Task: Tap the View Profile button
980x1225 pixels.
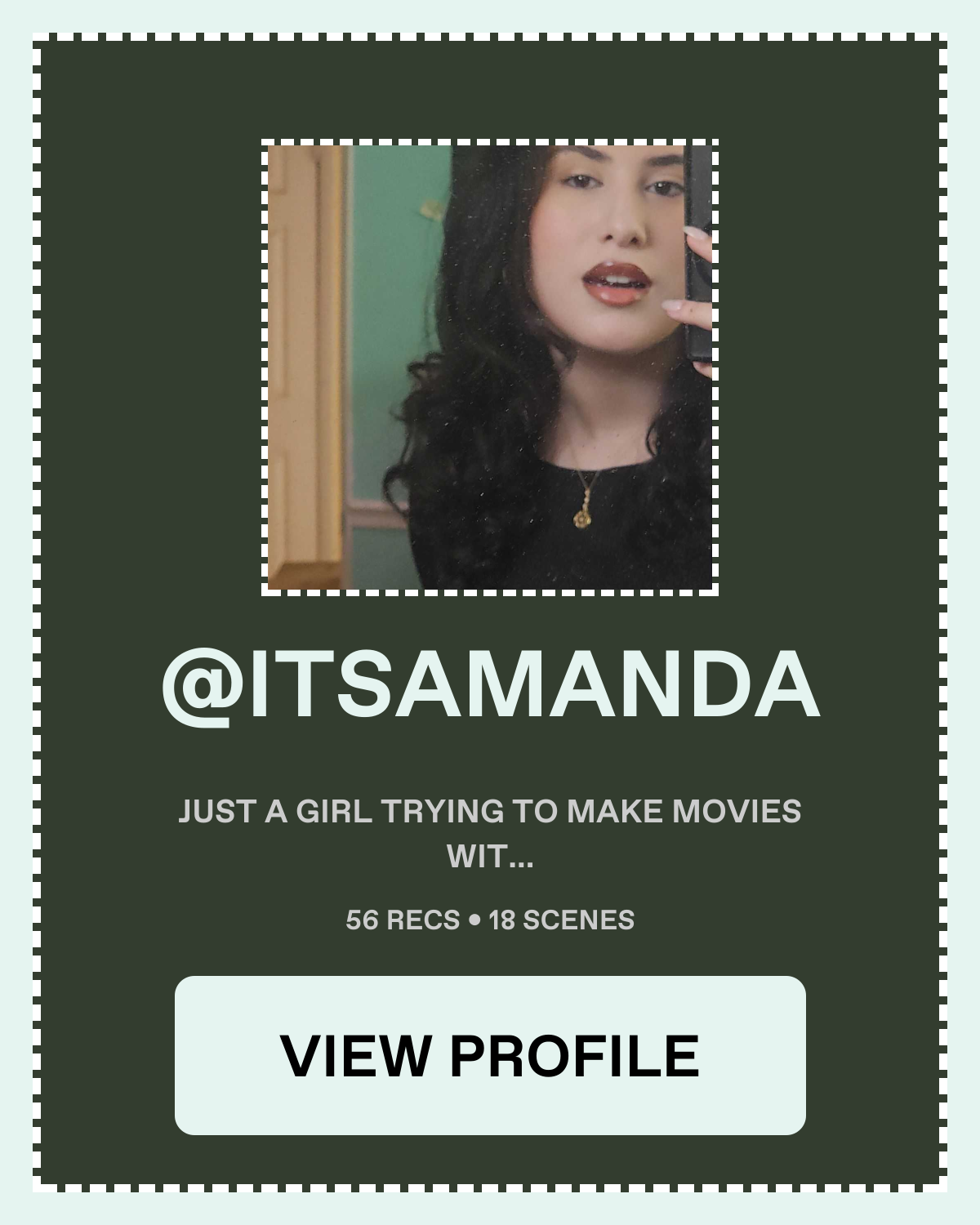Action: 490,1055
